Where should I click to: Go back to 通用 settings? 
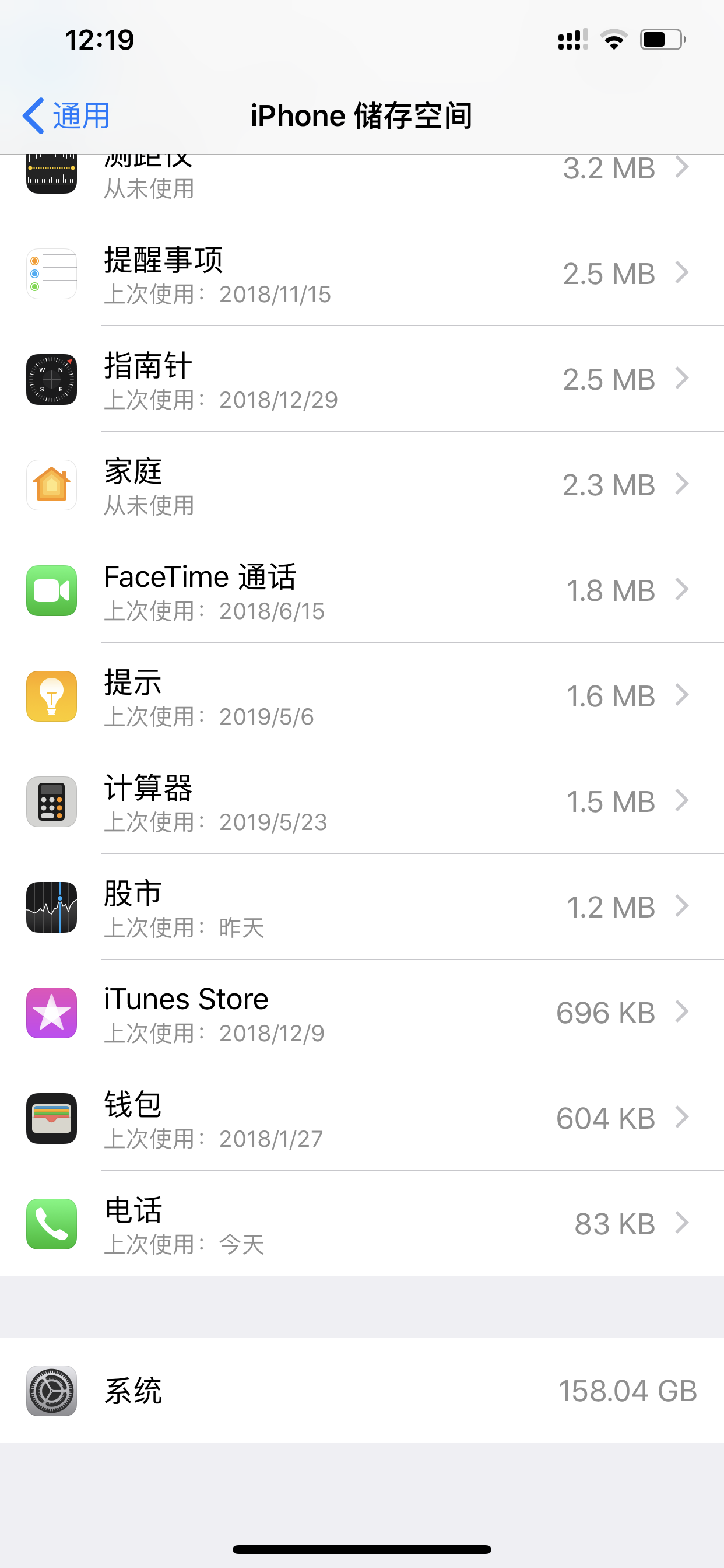[x=66, y=116]
